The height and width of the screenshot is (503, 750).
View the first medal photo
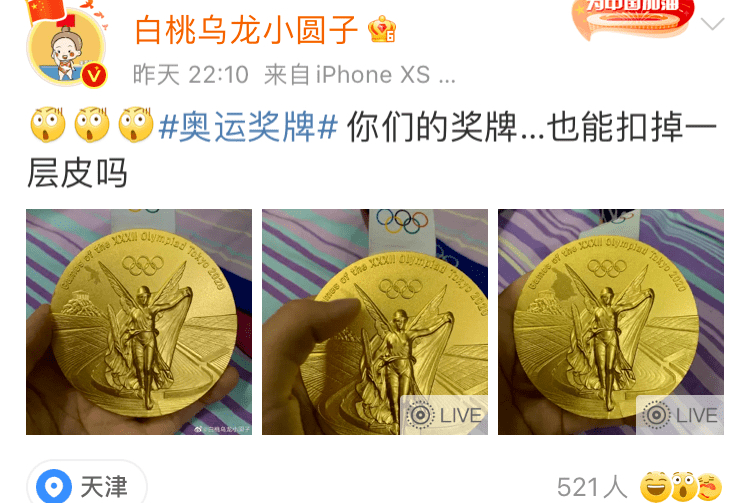coord(138,322)
